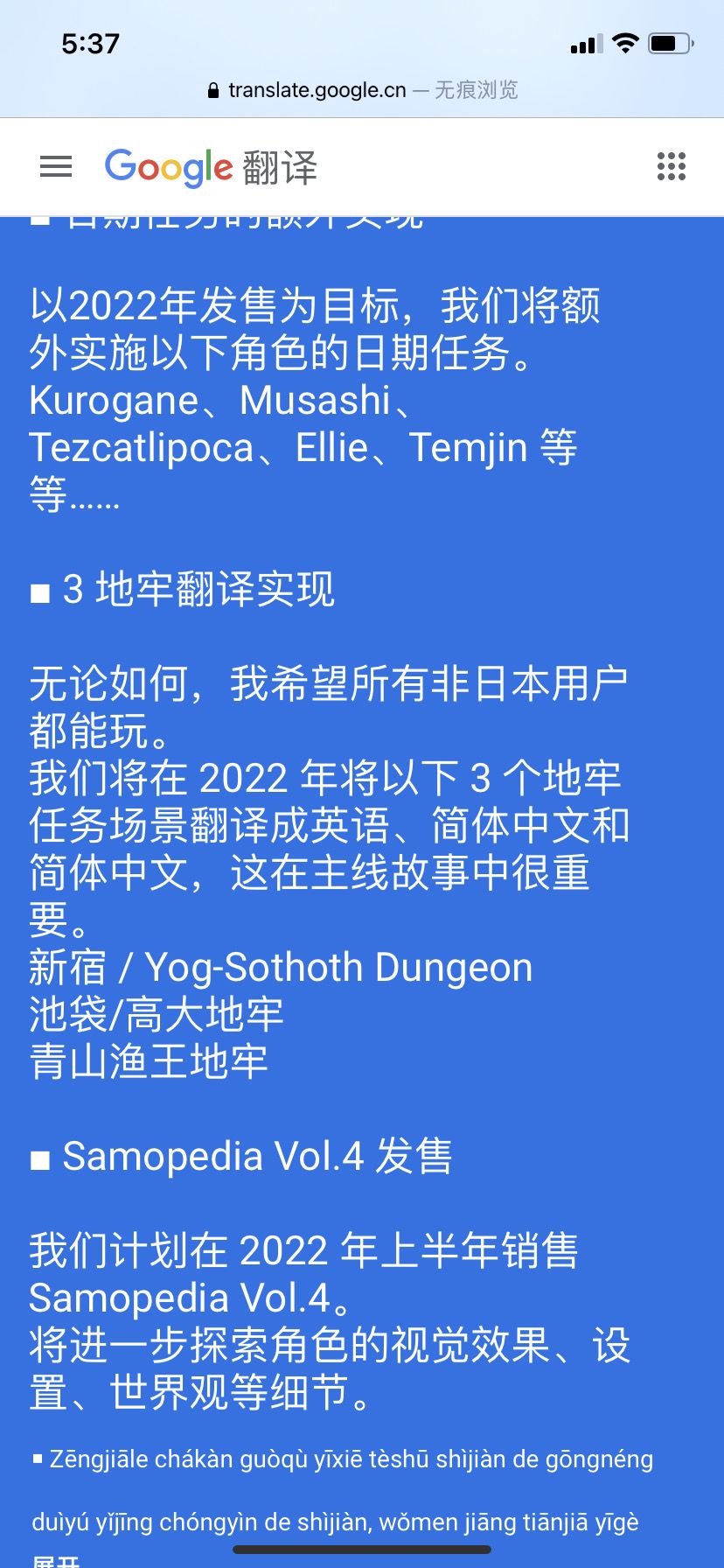Tap the battery indicator
This screenshot has height=1568, width=724.
[x=670, y=42]
